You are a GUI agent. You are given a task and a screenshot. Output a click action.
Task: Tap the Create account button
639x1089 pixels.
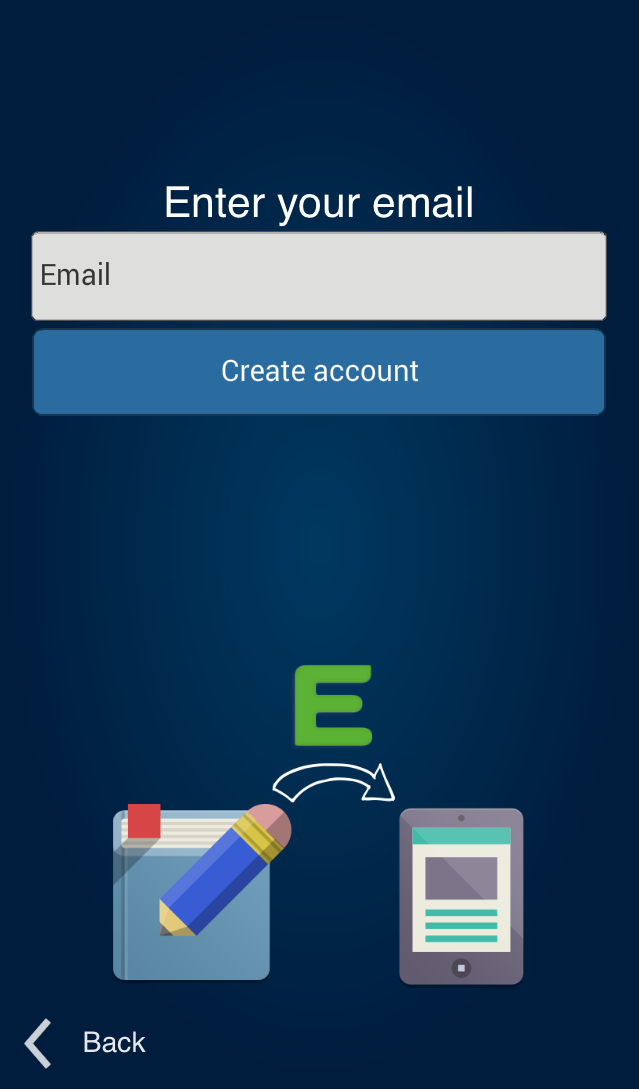click(318, 371)
